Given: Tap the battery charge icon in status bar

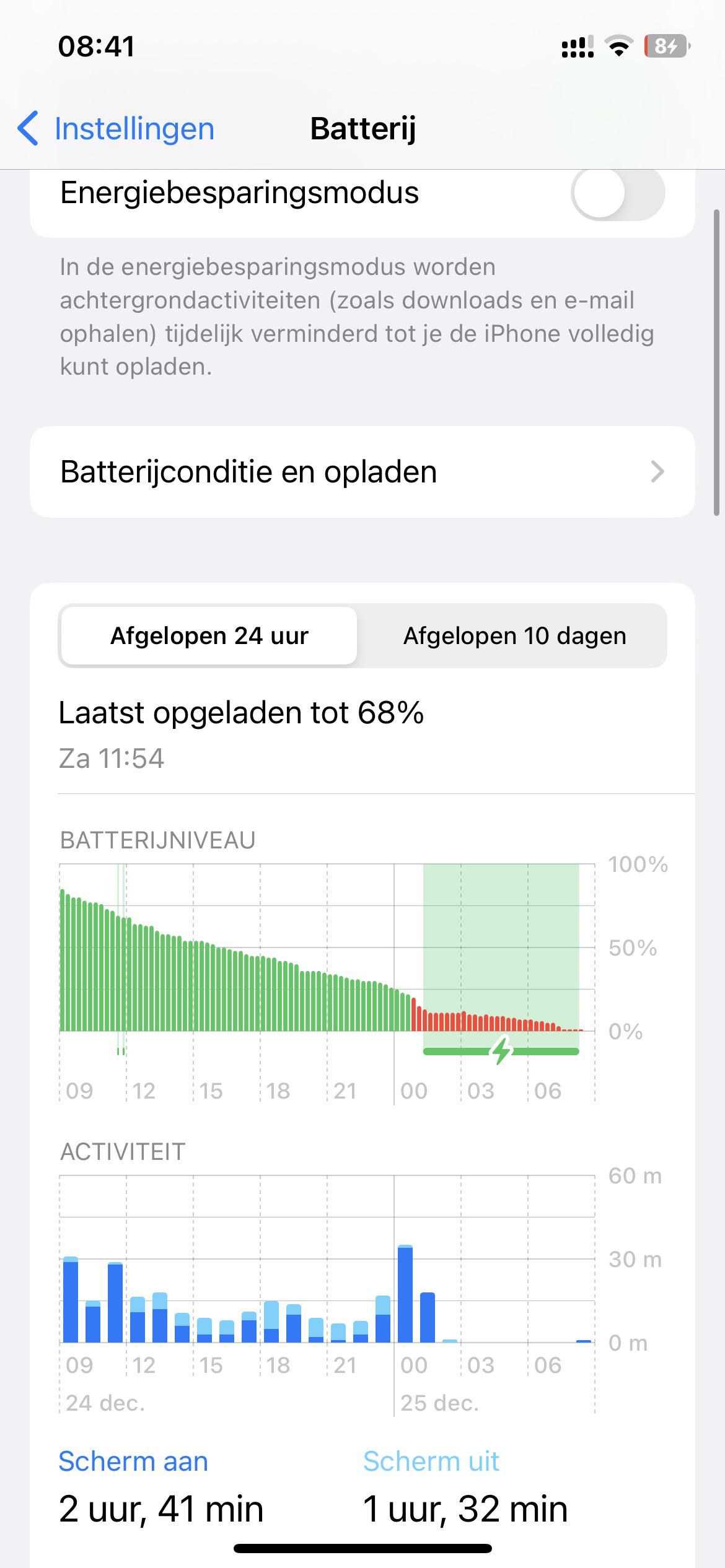Looking at the screenshot, I should click(x=664, y=45).
